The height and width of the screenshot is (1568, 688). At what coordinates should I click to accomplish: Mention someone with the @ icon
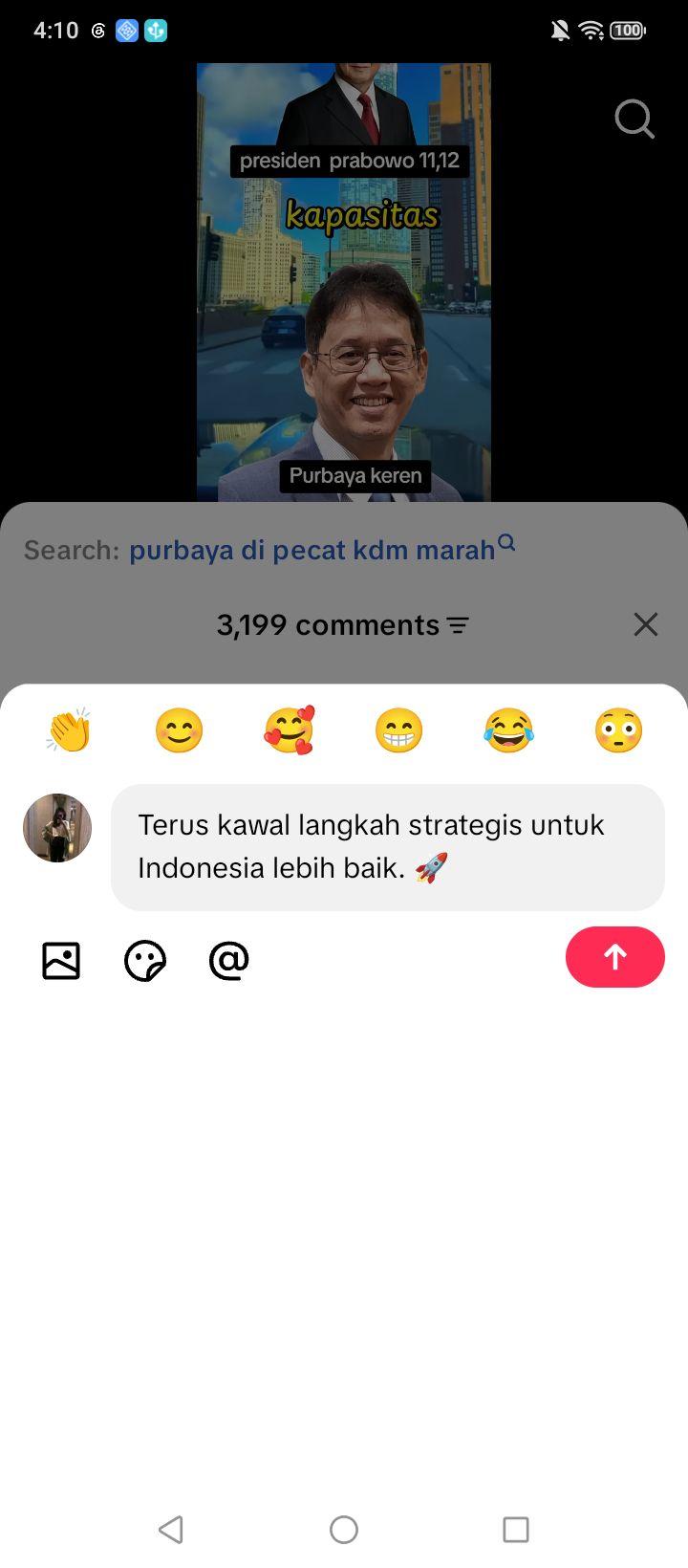coord(229,961)
